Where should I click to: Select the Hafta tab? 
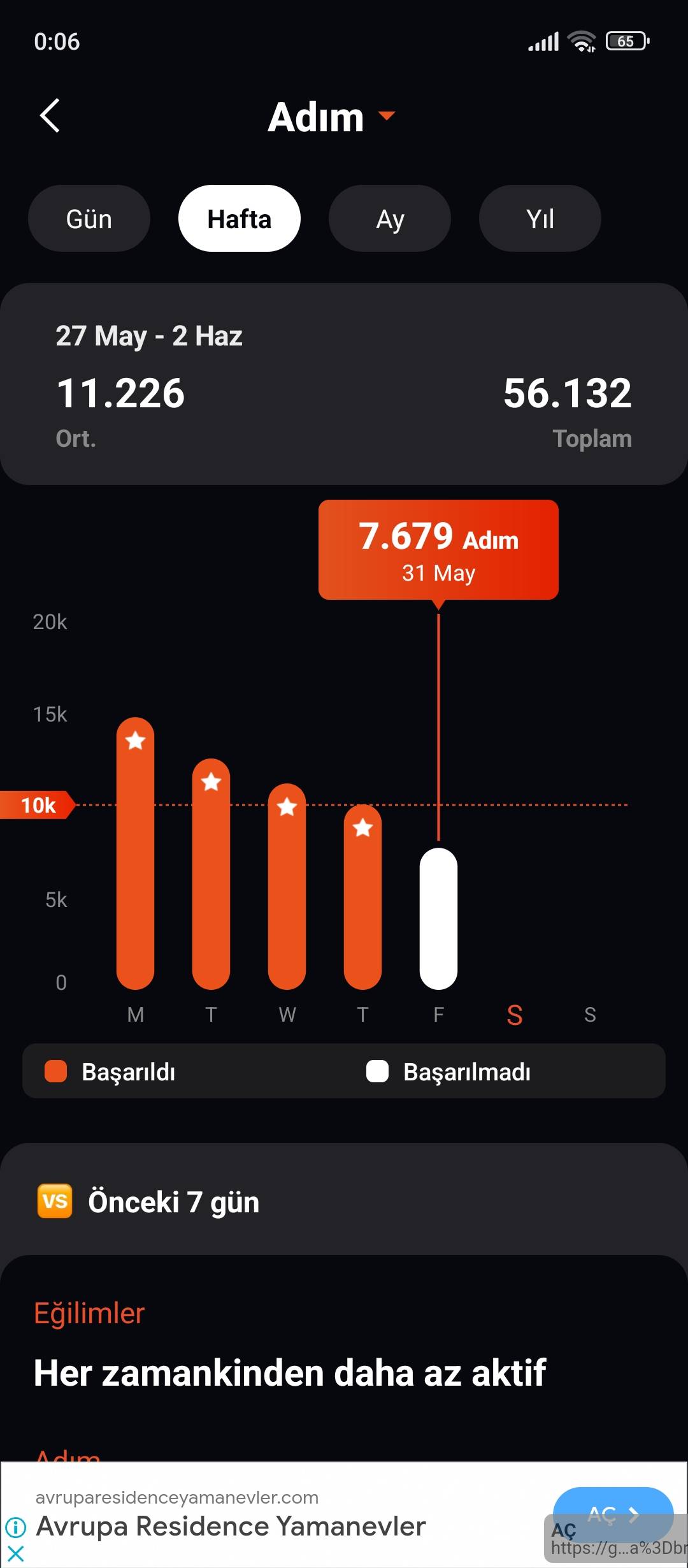[x=240, y=219]
